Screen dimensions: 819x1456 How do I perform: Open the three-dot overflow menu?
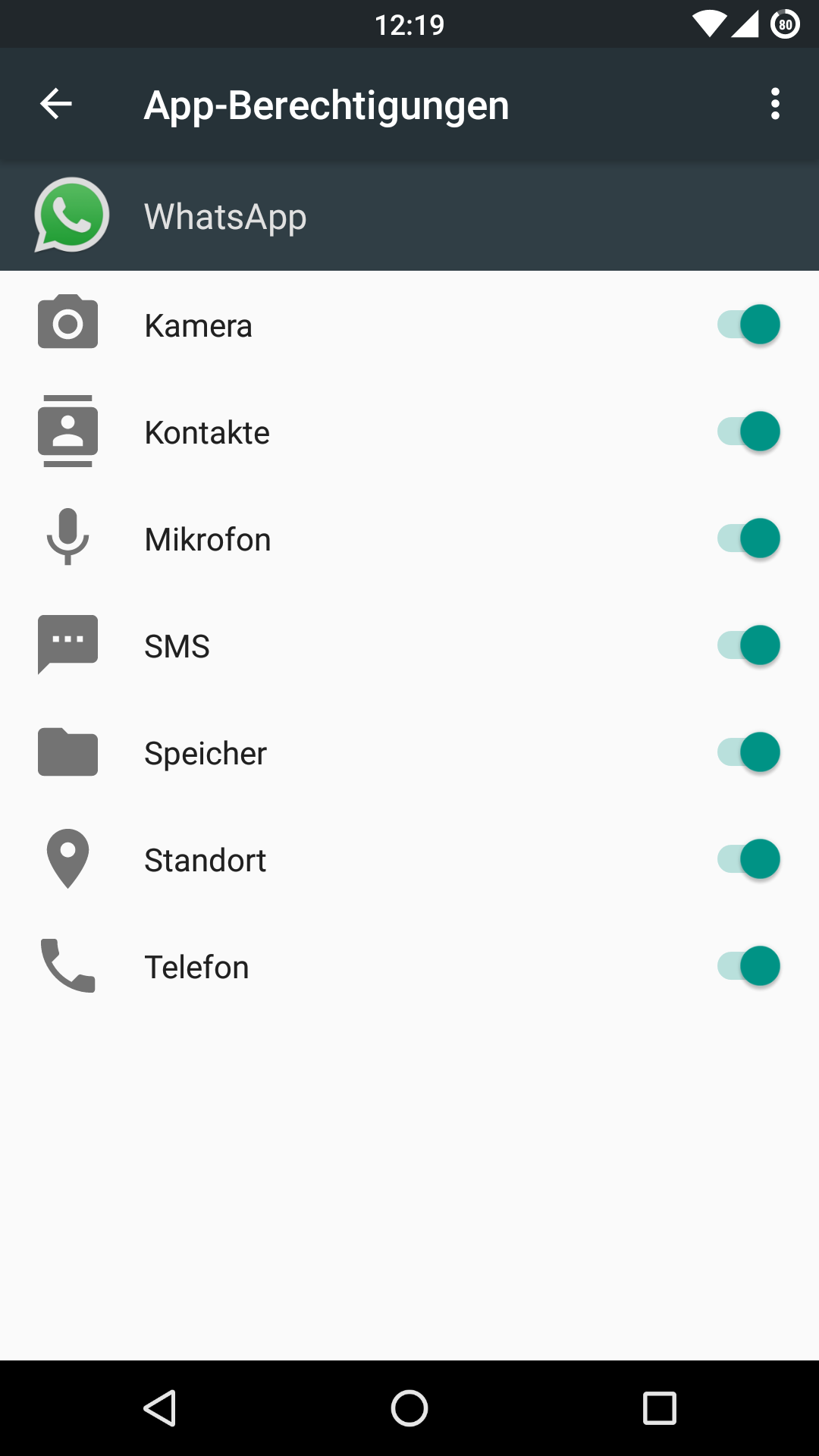pyautogui.click(x=775, y=104)
